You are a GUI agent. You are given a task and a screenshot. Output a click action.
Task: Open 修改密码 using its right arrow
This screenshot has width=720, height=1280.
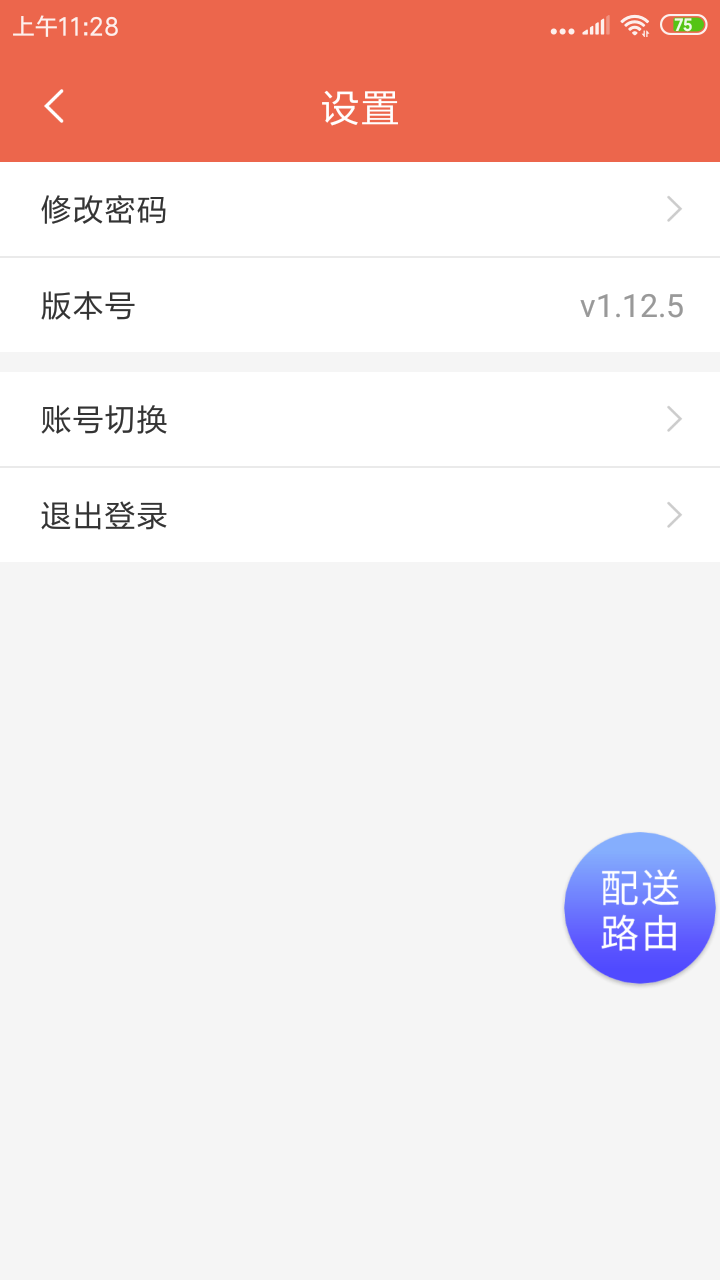[674, 209]
